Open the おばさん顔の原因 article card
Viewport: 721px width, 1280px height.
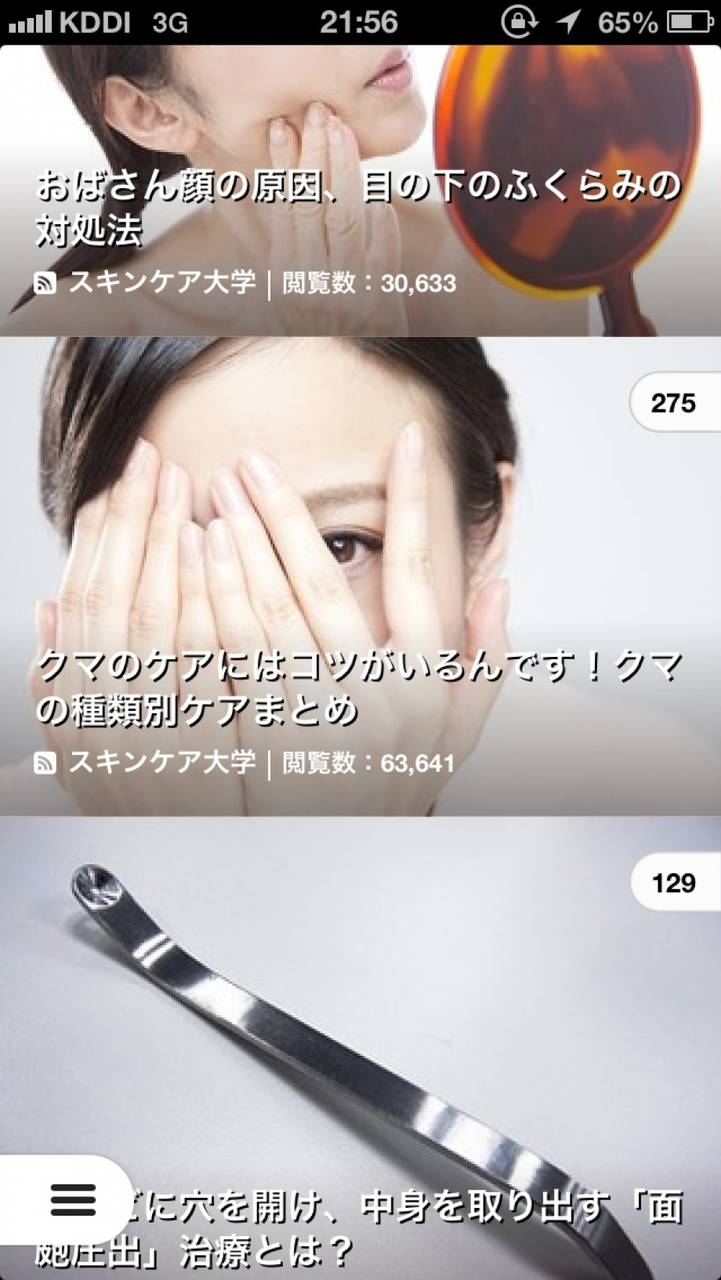pyautogui.click(x=358, y=208)
